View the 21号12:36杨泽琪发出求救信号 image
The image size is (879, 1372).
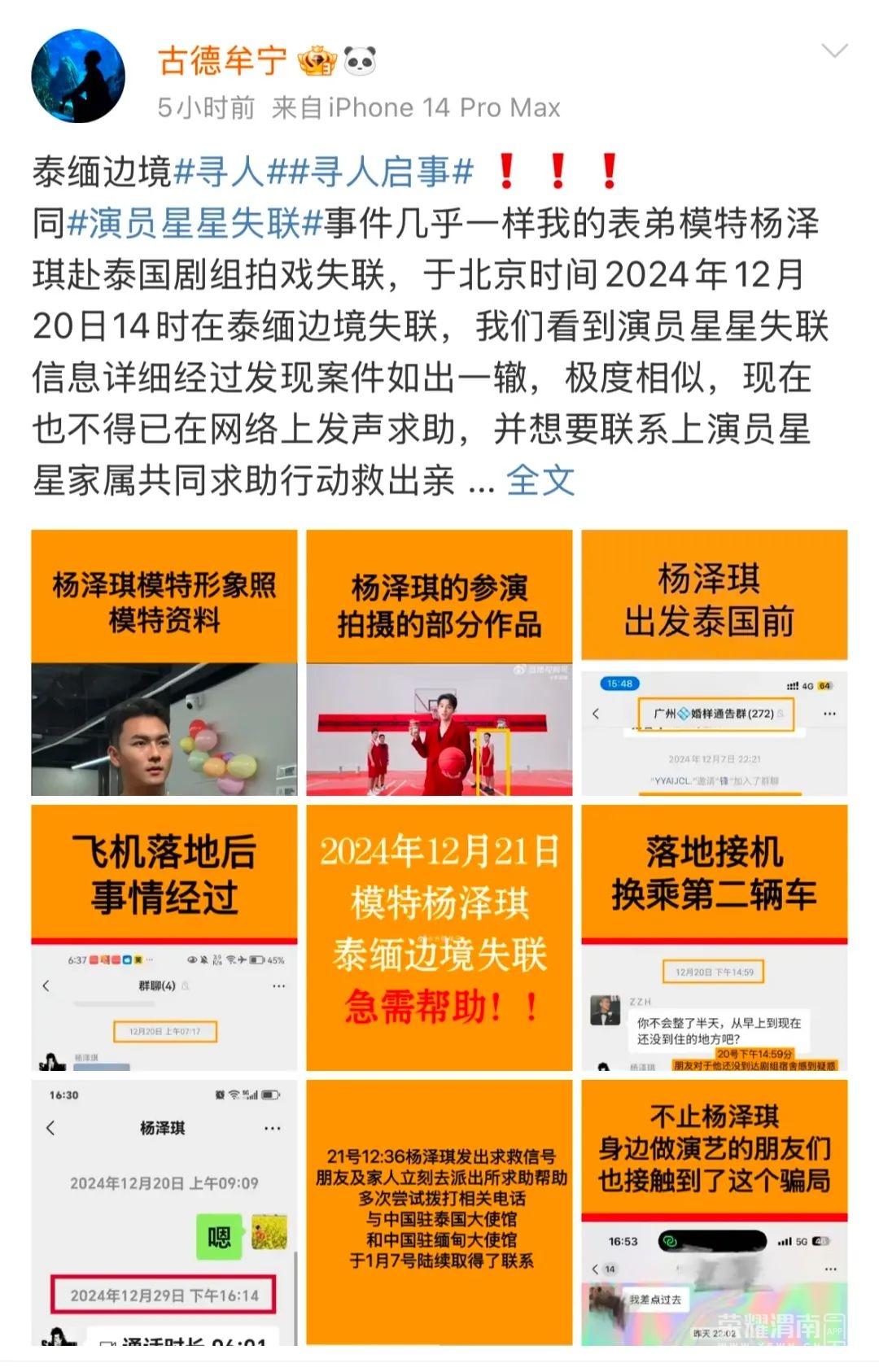point(439,1213)
